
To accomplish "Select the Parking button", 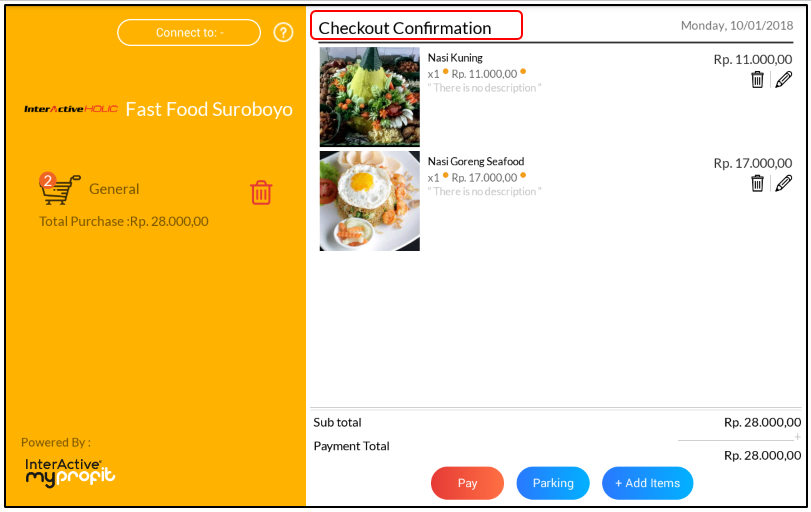I will (553, 483).
